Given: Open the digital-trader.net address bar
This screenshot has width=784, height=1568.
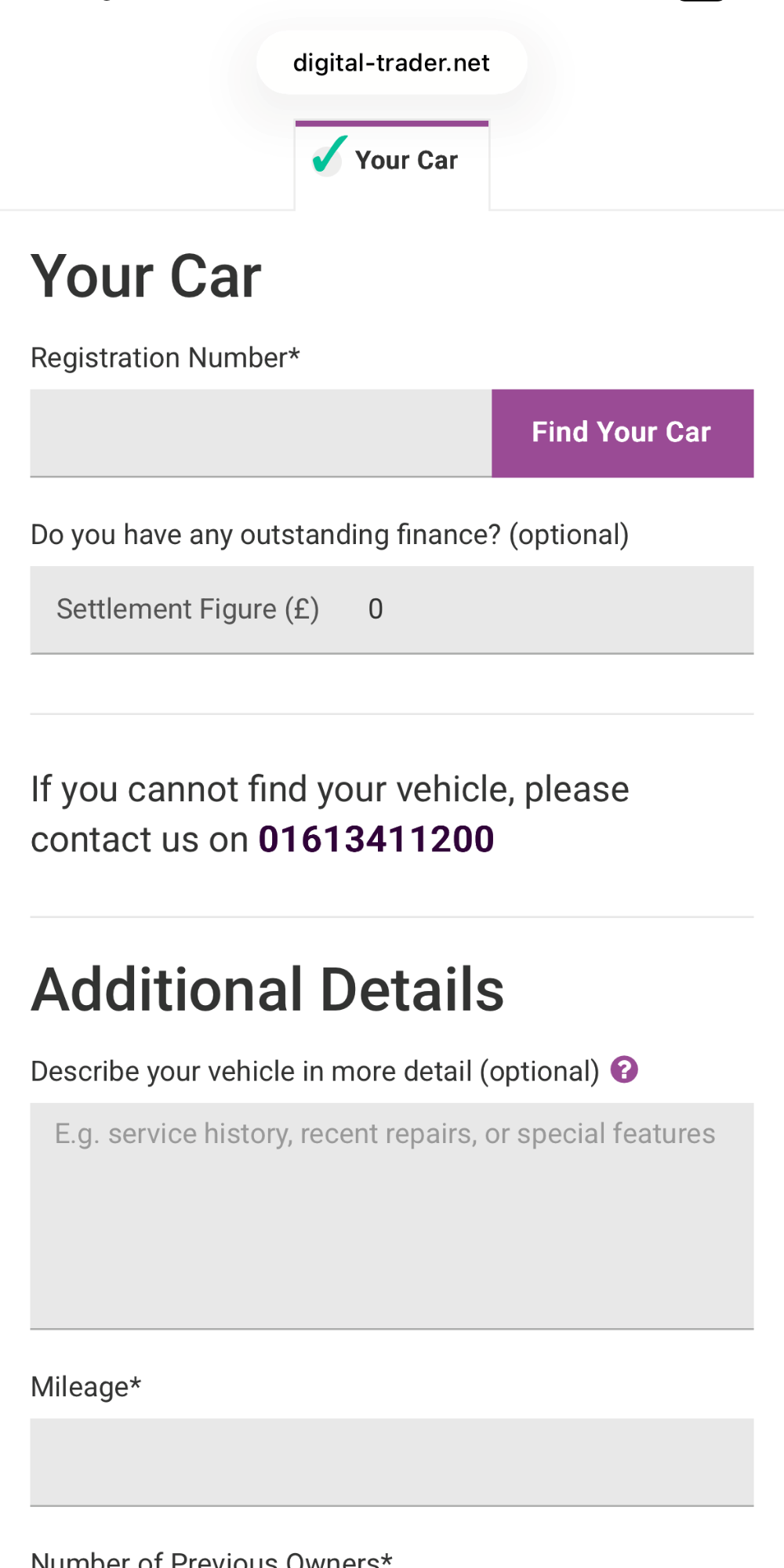Looking at the screenshot, I should 392,63.
